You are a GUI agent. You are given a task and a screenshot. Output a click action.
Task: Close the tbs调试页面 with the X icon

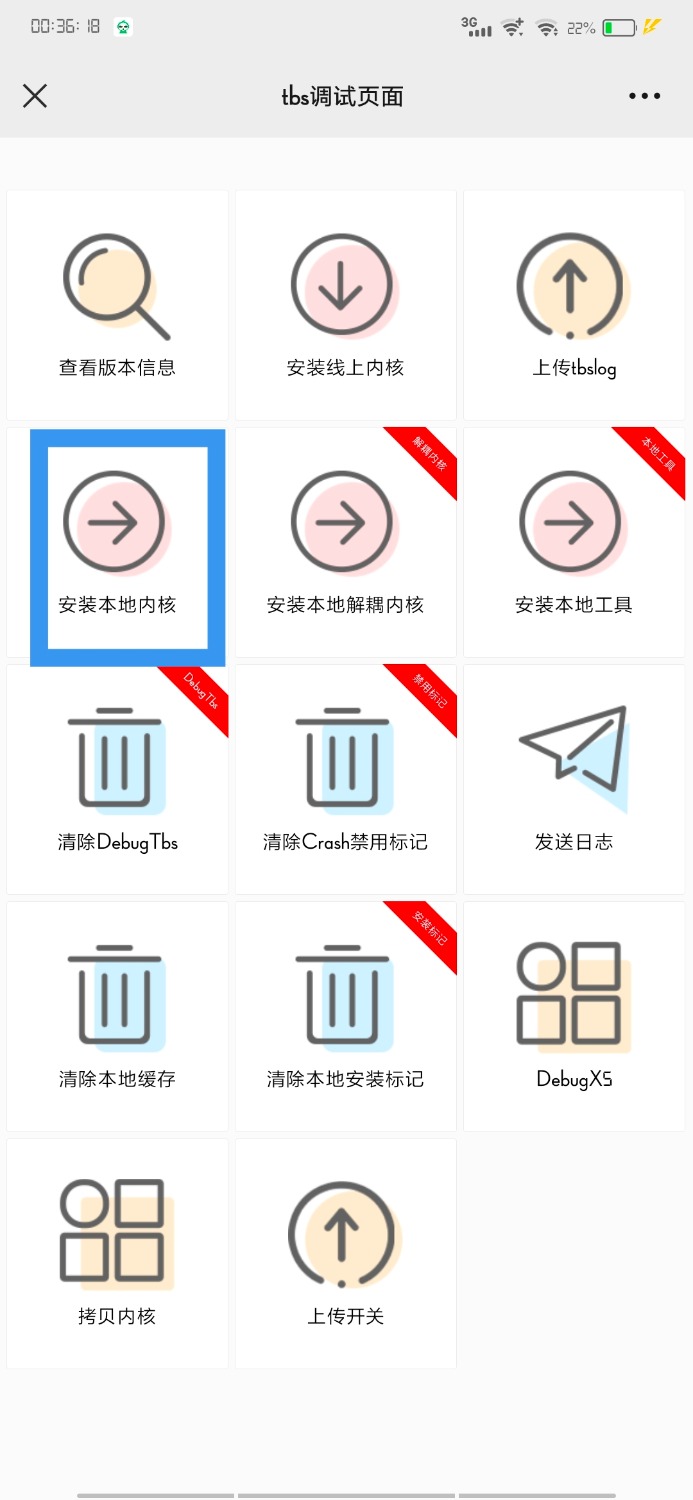(x=35, y=96)
